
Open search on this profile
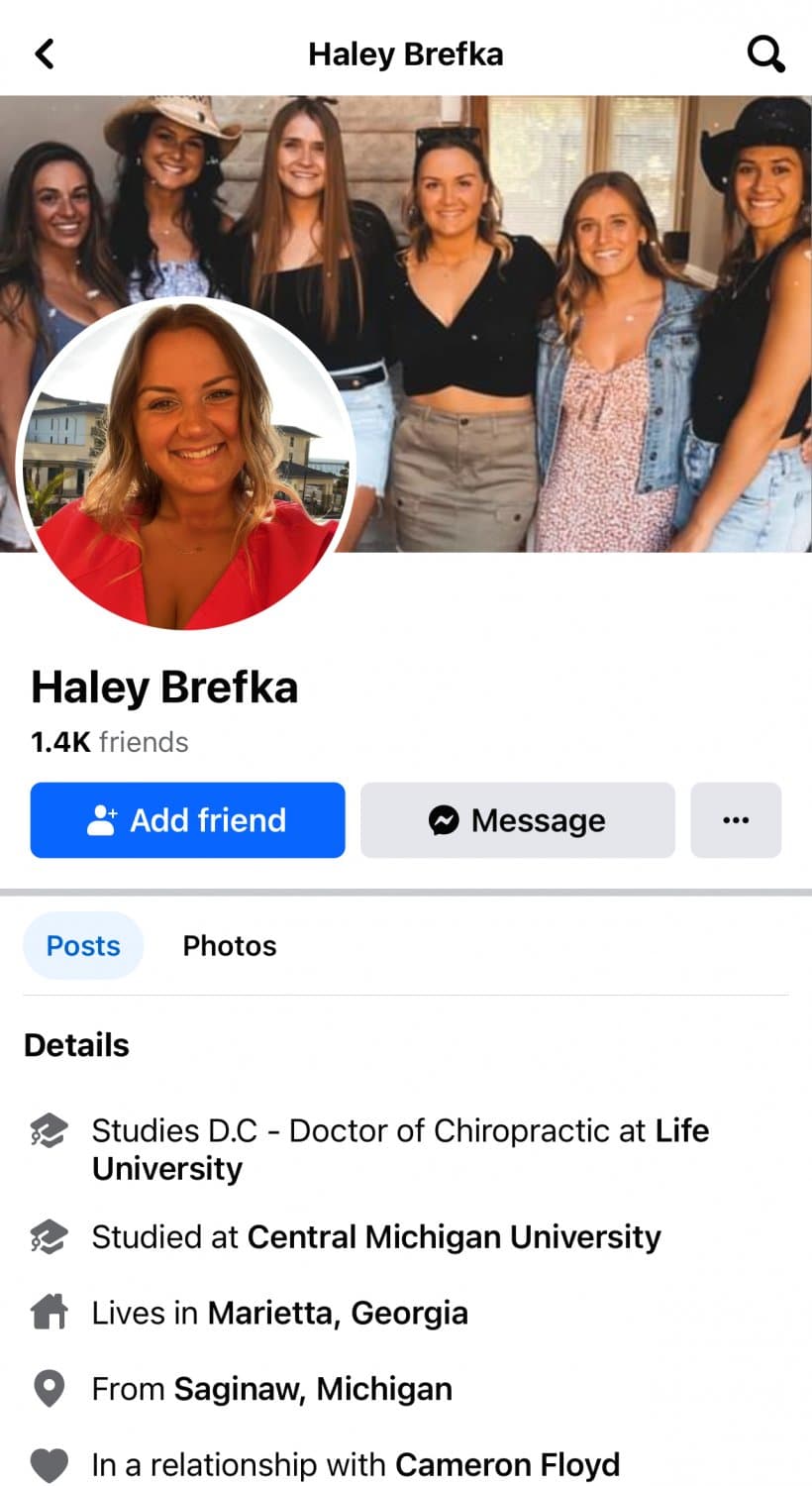click(765, 54)
